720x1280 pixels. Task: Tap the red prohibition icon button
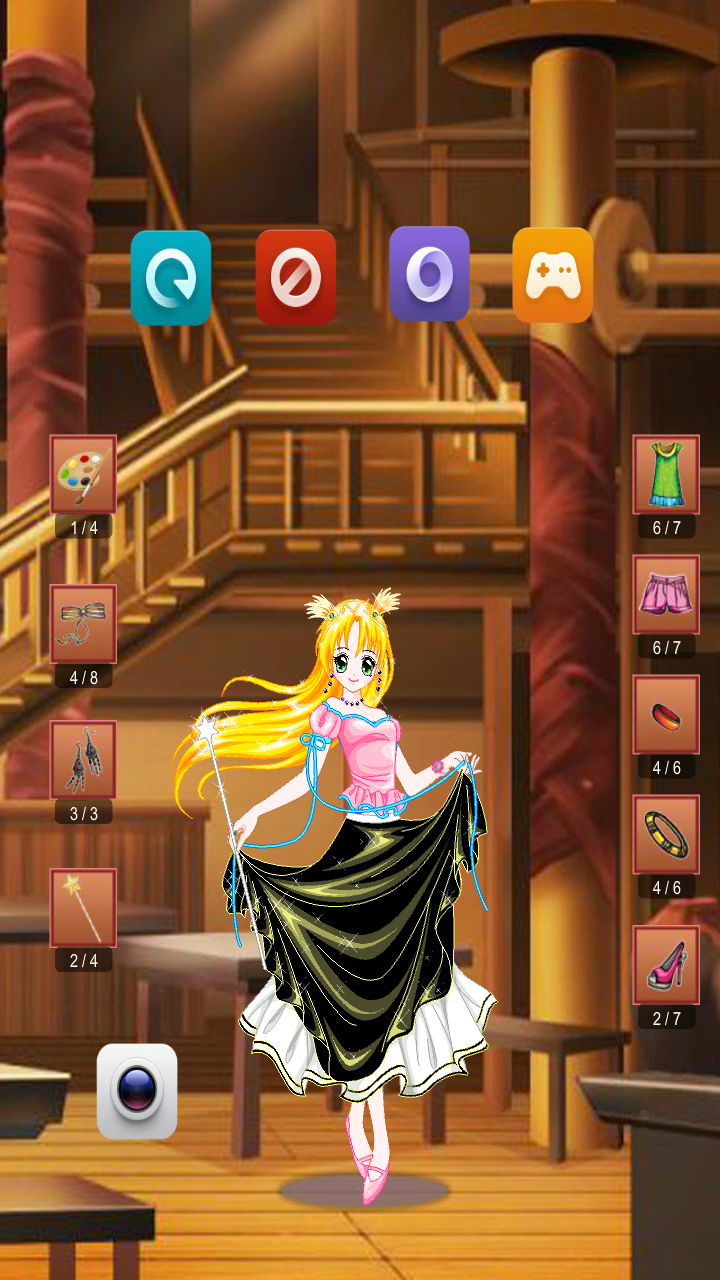pos(296,278)
